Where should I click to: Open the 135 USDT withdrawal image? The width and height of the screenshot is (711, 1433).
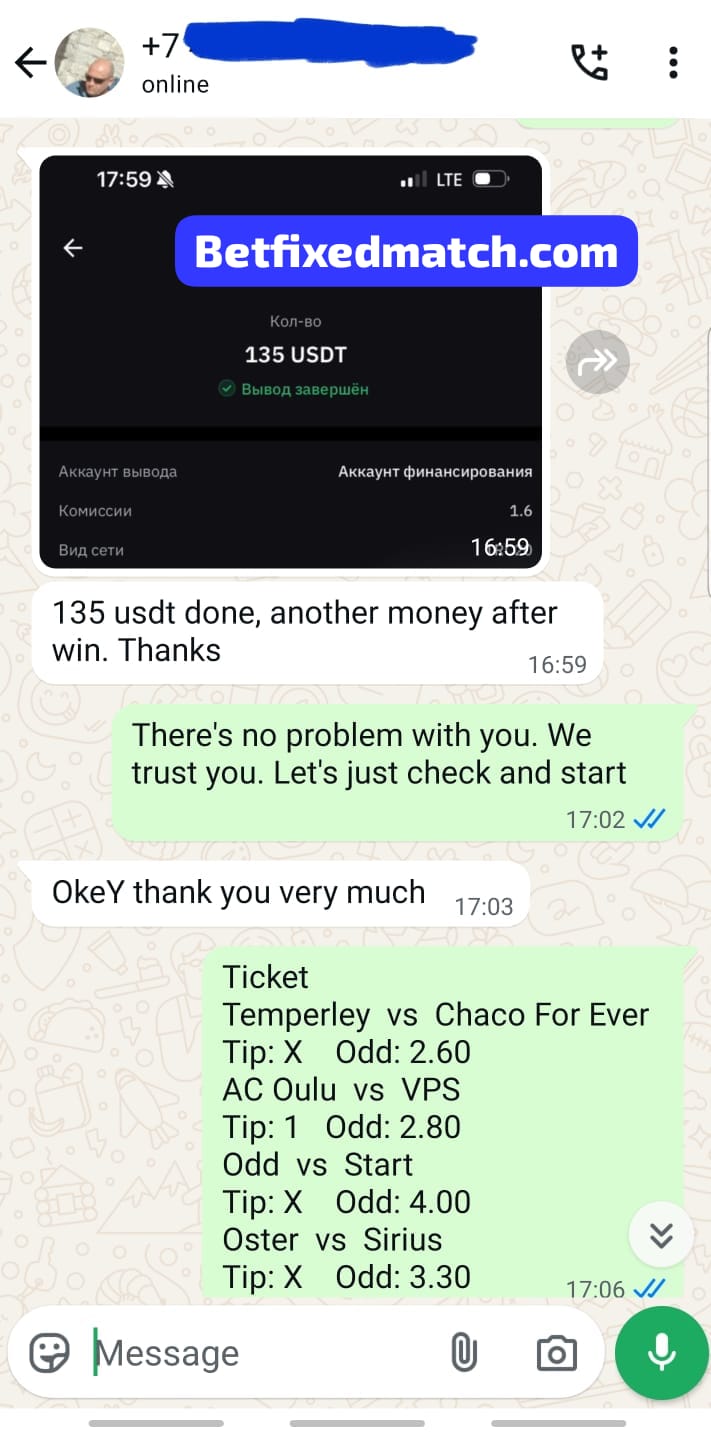[x=290, y=362]
